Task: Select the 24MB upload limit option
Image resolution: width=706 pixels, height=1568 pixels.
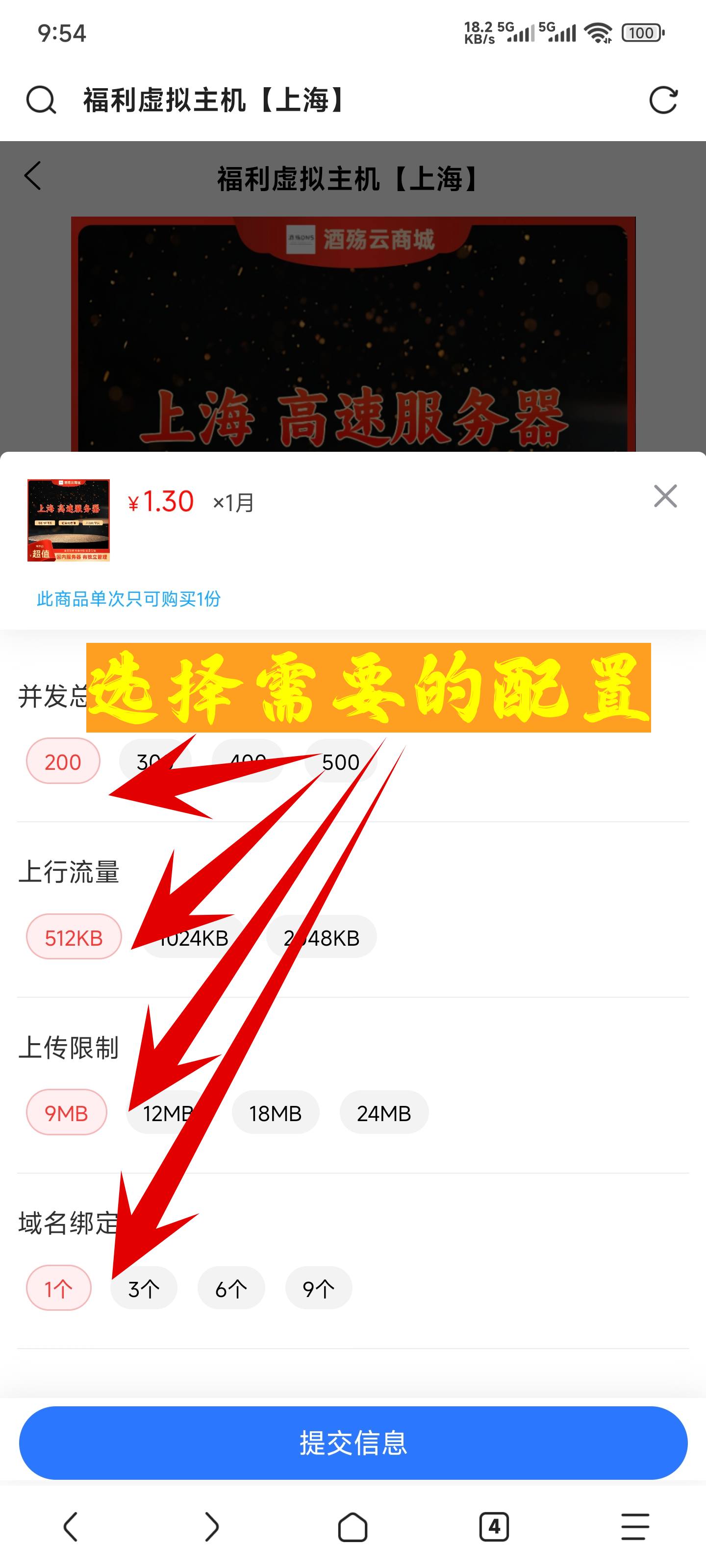Action: (383, 1112)
